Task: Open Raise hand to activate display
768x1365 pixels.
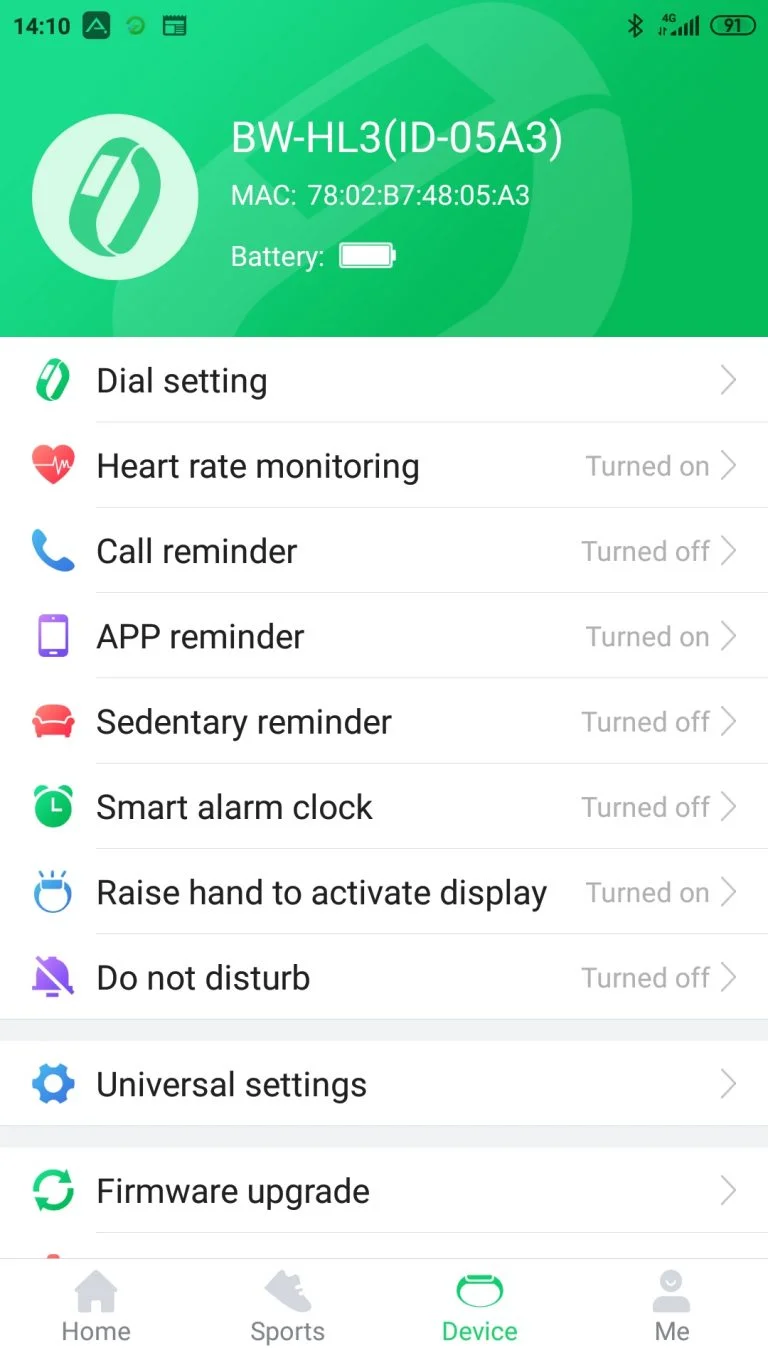Action: 384,893
